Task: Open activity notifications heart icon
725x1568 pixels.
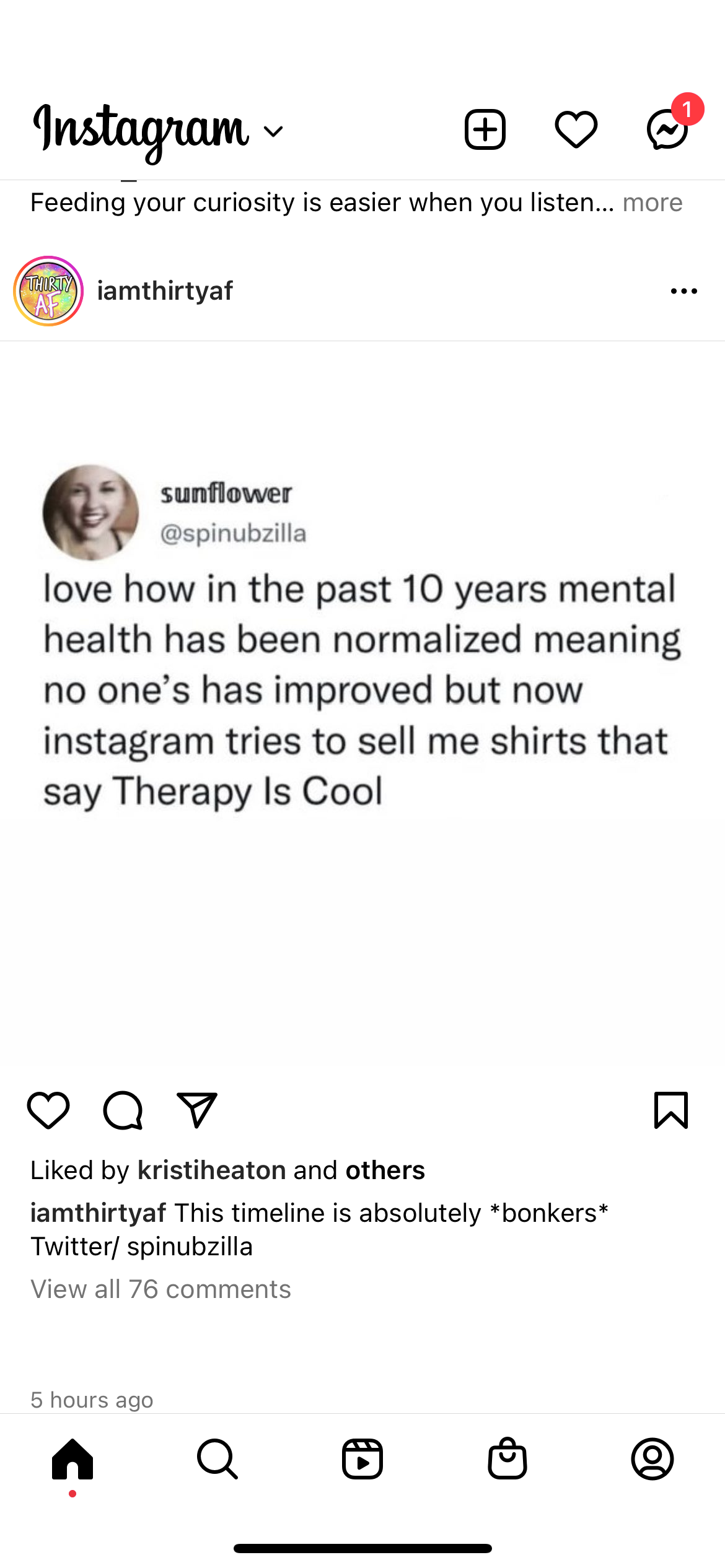Action: tap(576, 130)
